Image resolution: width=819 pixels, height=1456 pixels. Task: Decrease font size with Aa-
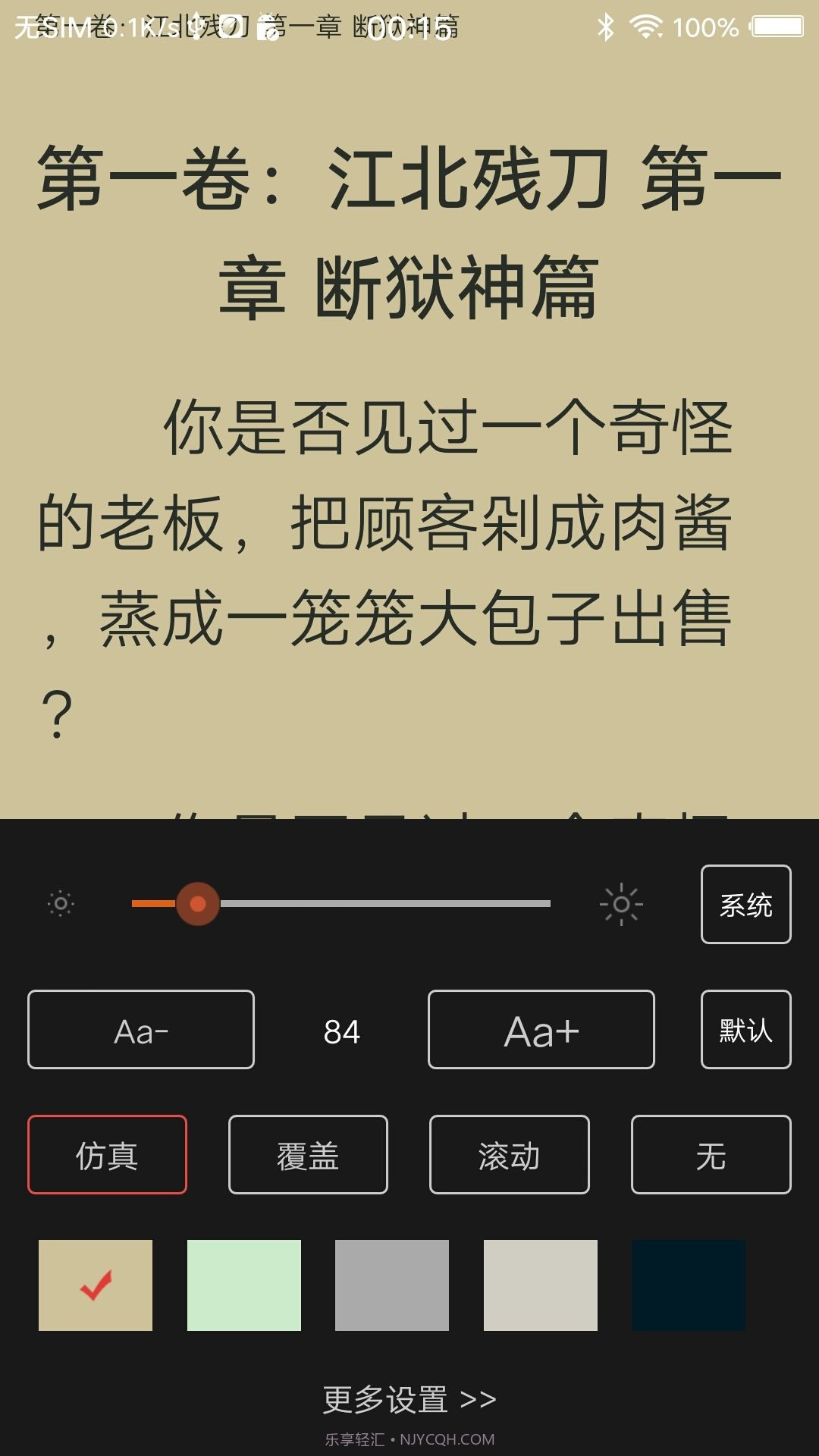(141, 1030)
